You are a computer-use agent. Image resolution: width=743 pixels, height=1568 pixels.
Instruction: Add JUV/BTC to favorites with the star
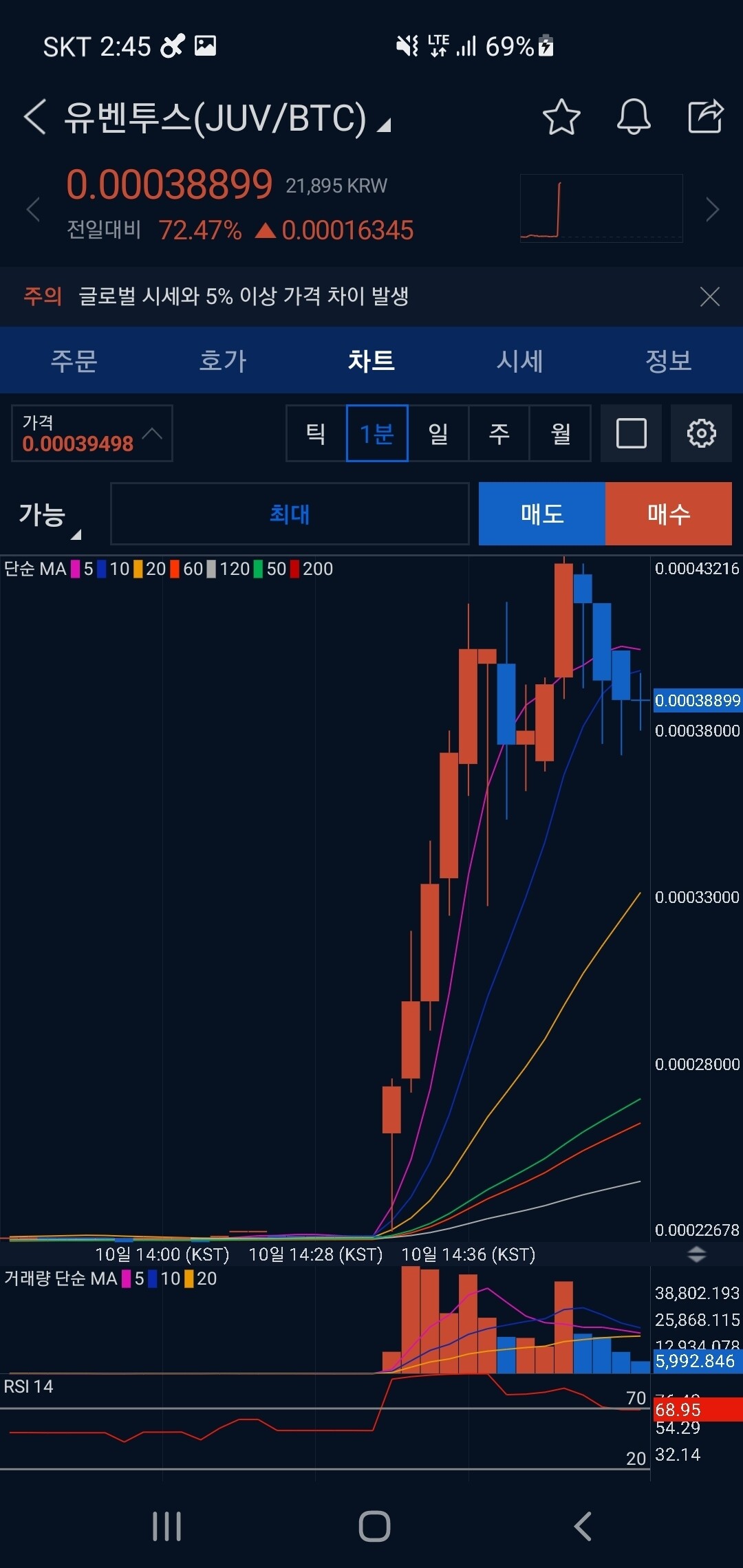[561, 116]
